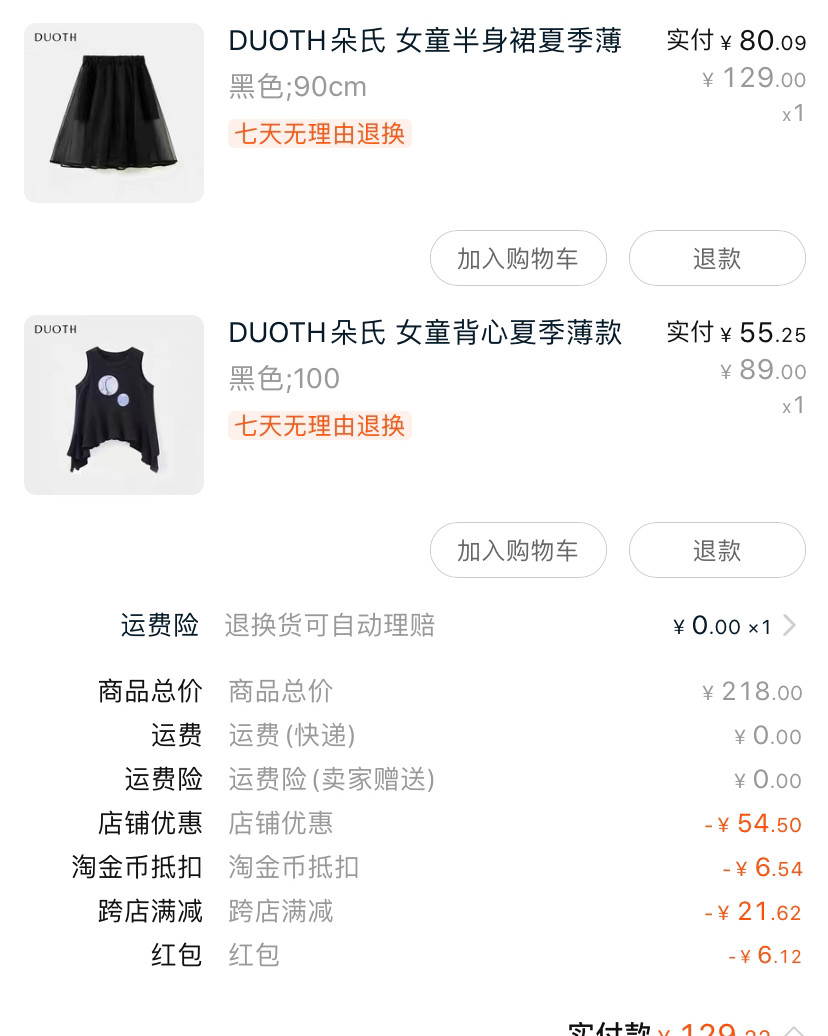Viewport: 828px width, 1036px height.
Task: Click the vest's 七天无理由退换 tag
Action: coord(319,425)
